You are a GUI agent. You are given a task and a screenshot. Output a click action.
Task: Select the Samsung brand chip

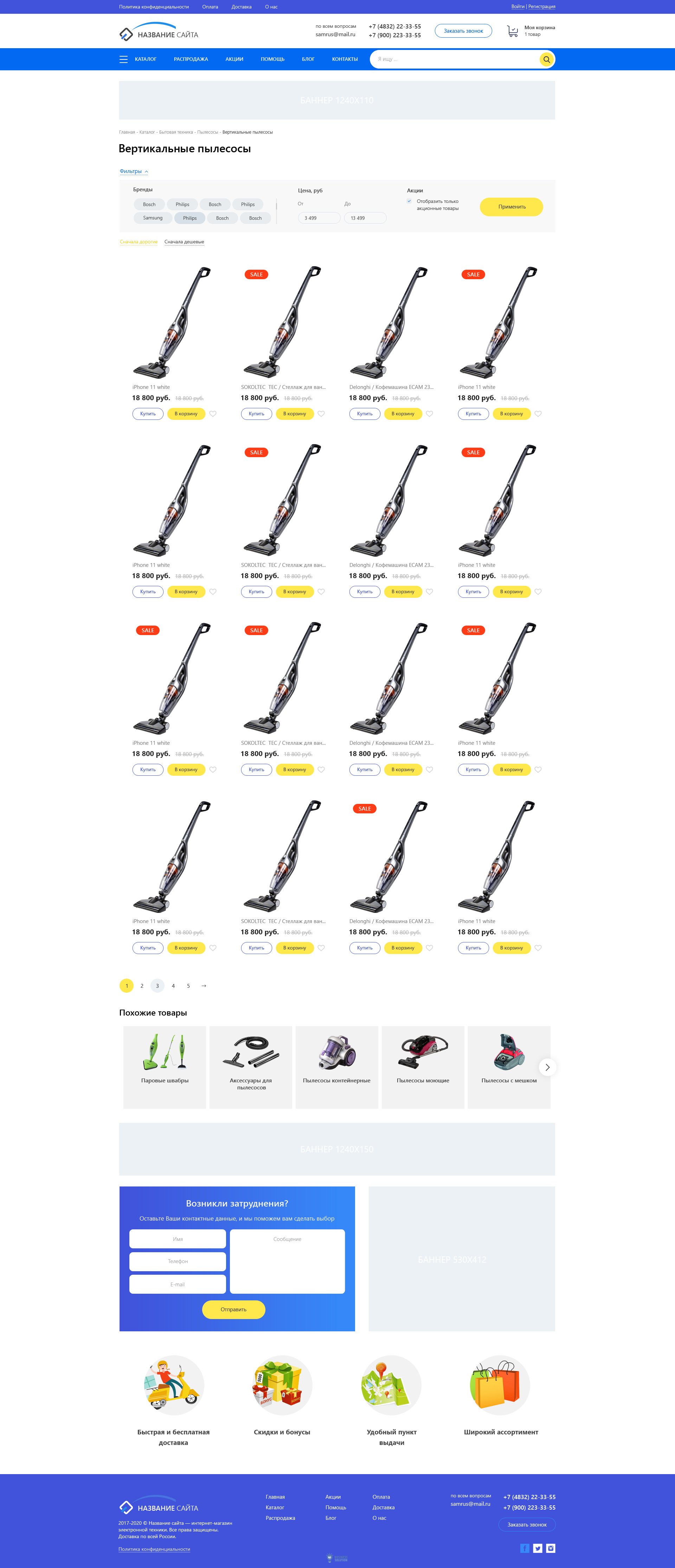(x=153, y=218)
